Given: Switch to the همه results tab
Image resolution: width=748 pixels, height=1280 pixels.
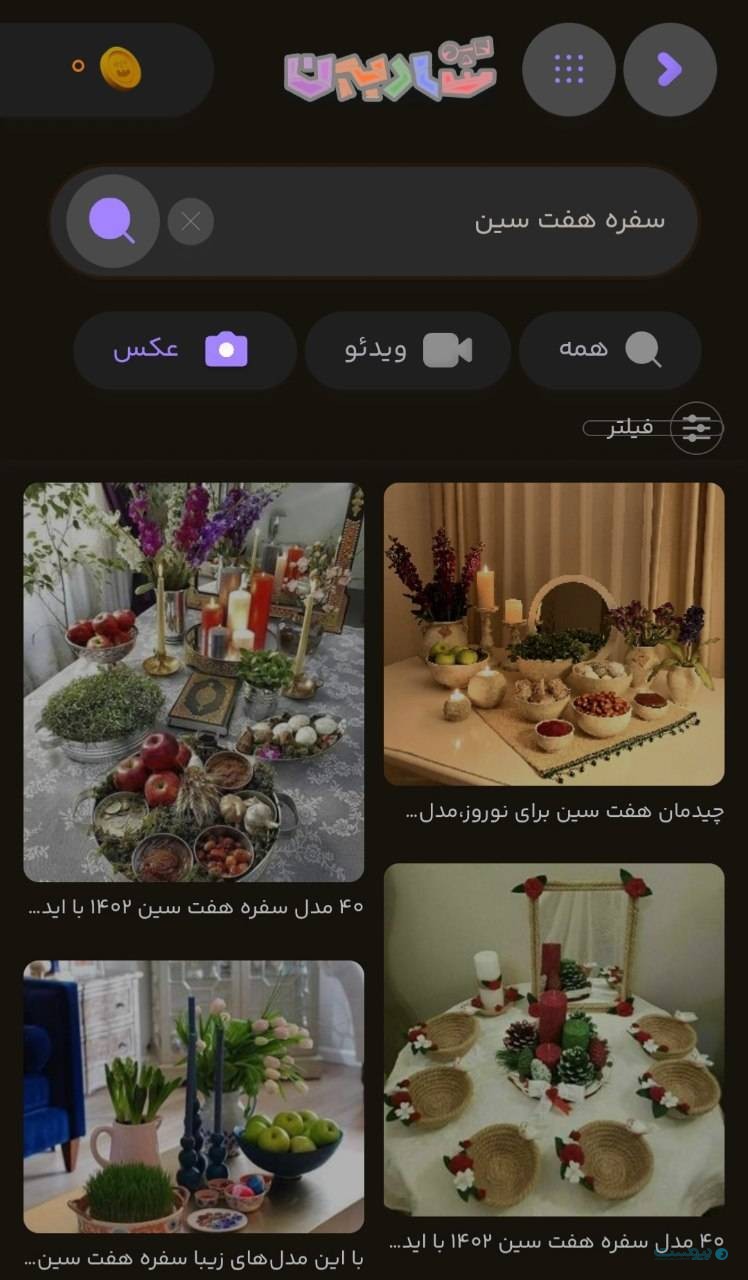Looking at the screenshot, I should pyautogui.click(x=609, y=350).
